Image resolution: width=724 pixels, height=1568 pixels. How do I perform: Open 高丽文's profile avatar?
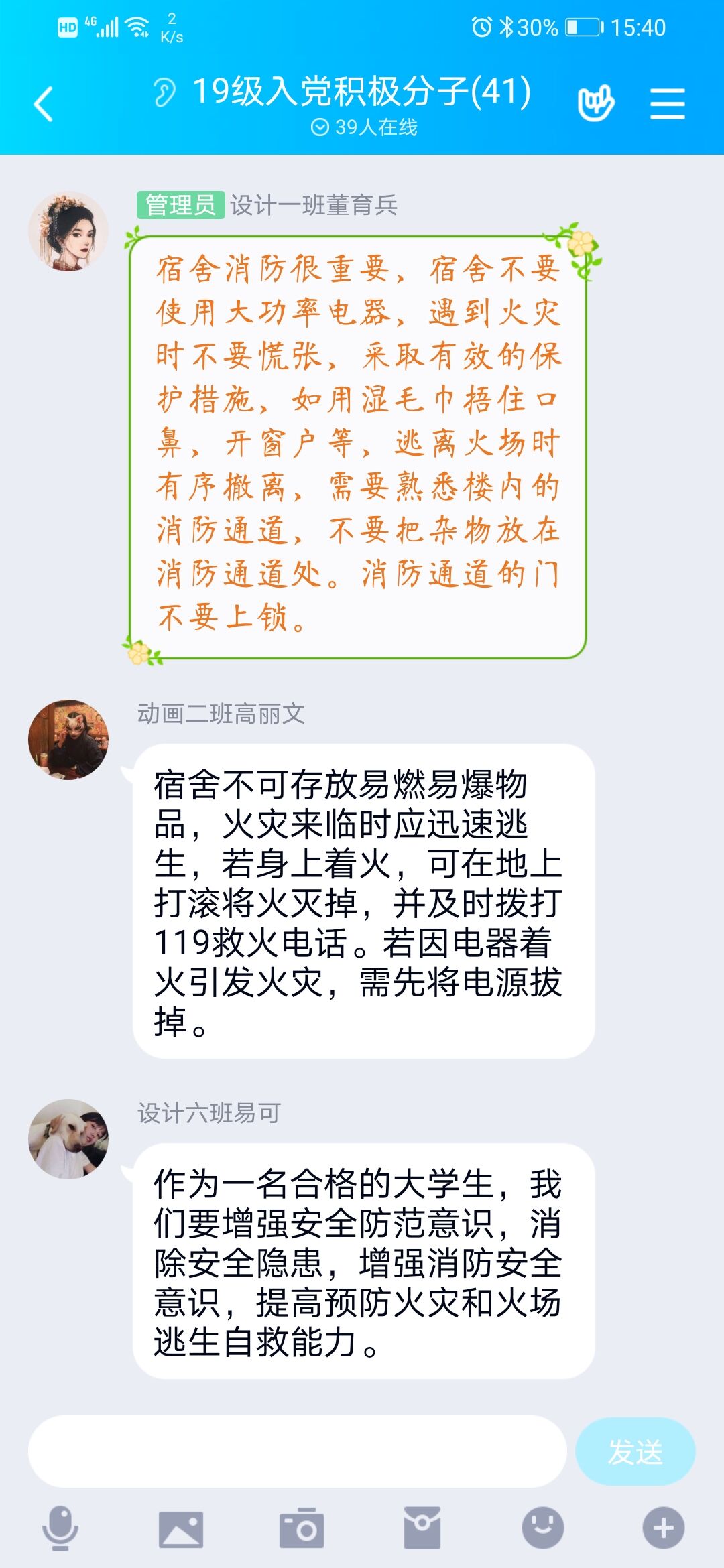point(68,740)
